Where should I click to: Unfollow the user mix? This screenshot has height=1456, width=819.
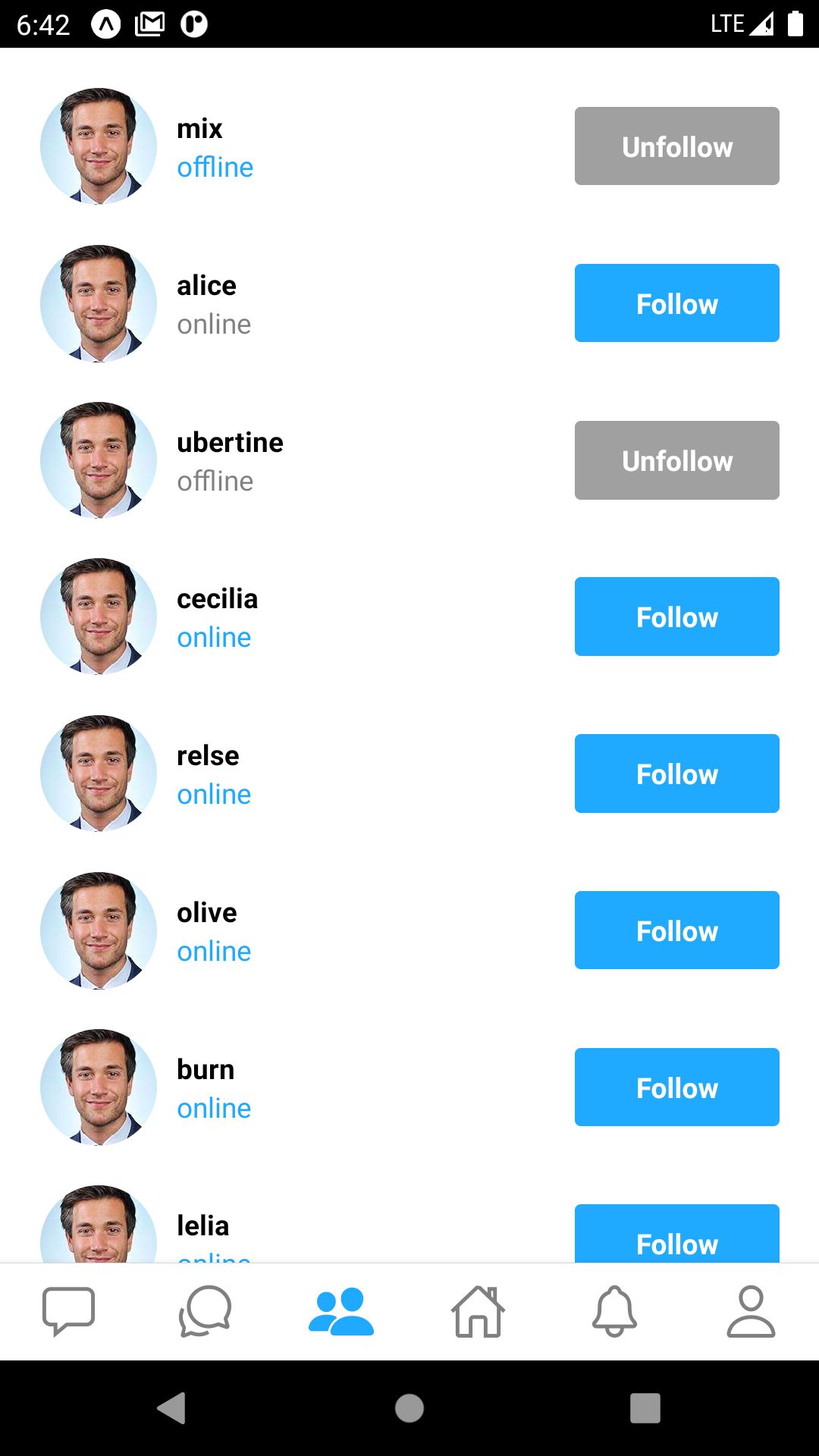pyautogui.click(x=676, y=146)
